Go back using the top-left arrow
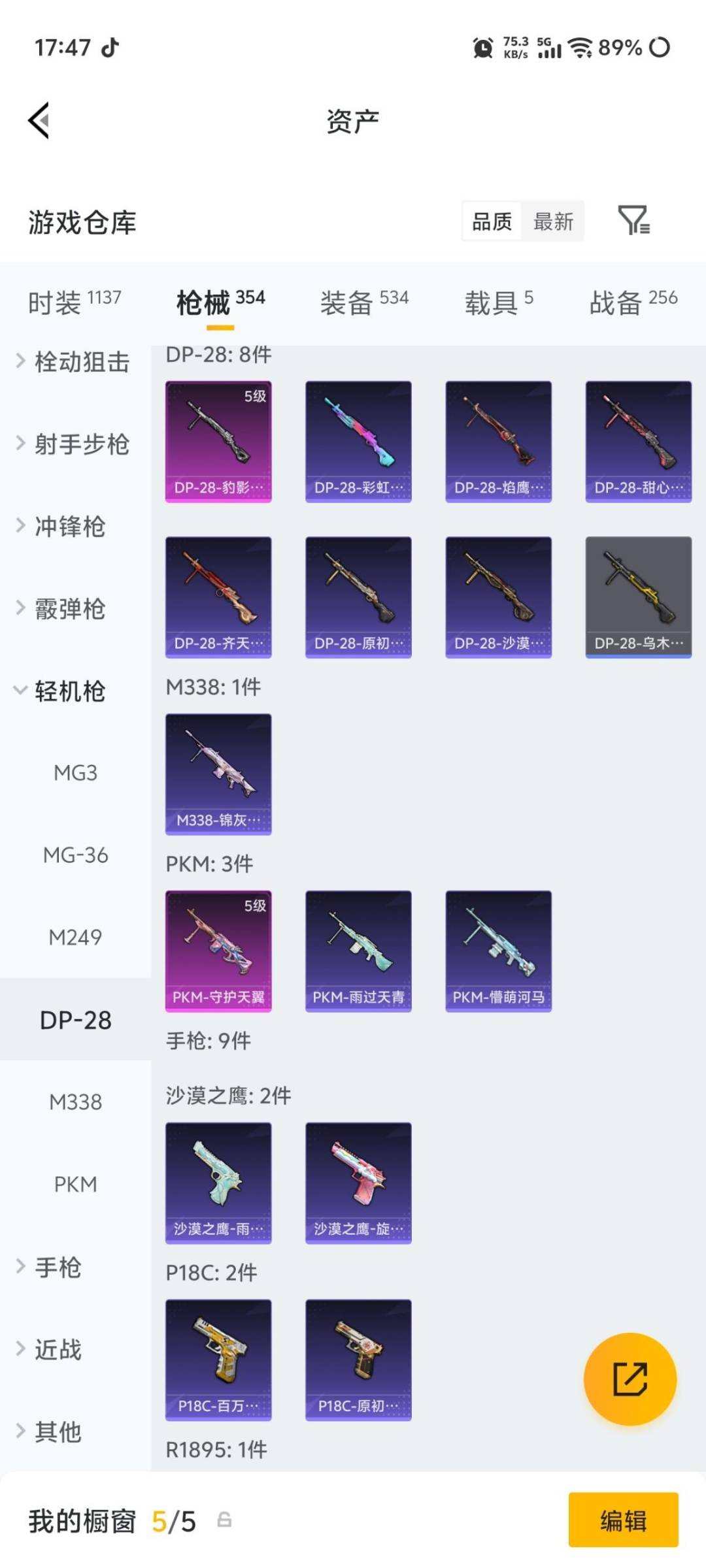 pyautogui.click(x=39, y=121)
